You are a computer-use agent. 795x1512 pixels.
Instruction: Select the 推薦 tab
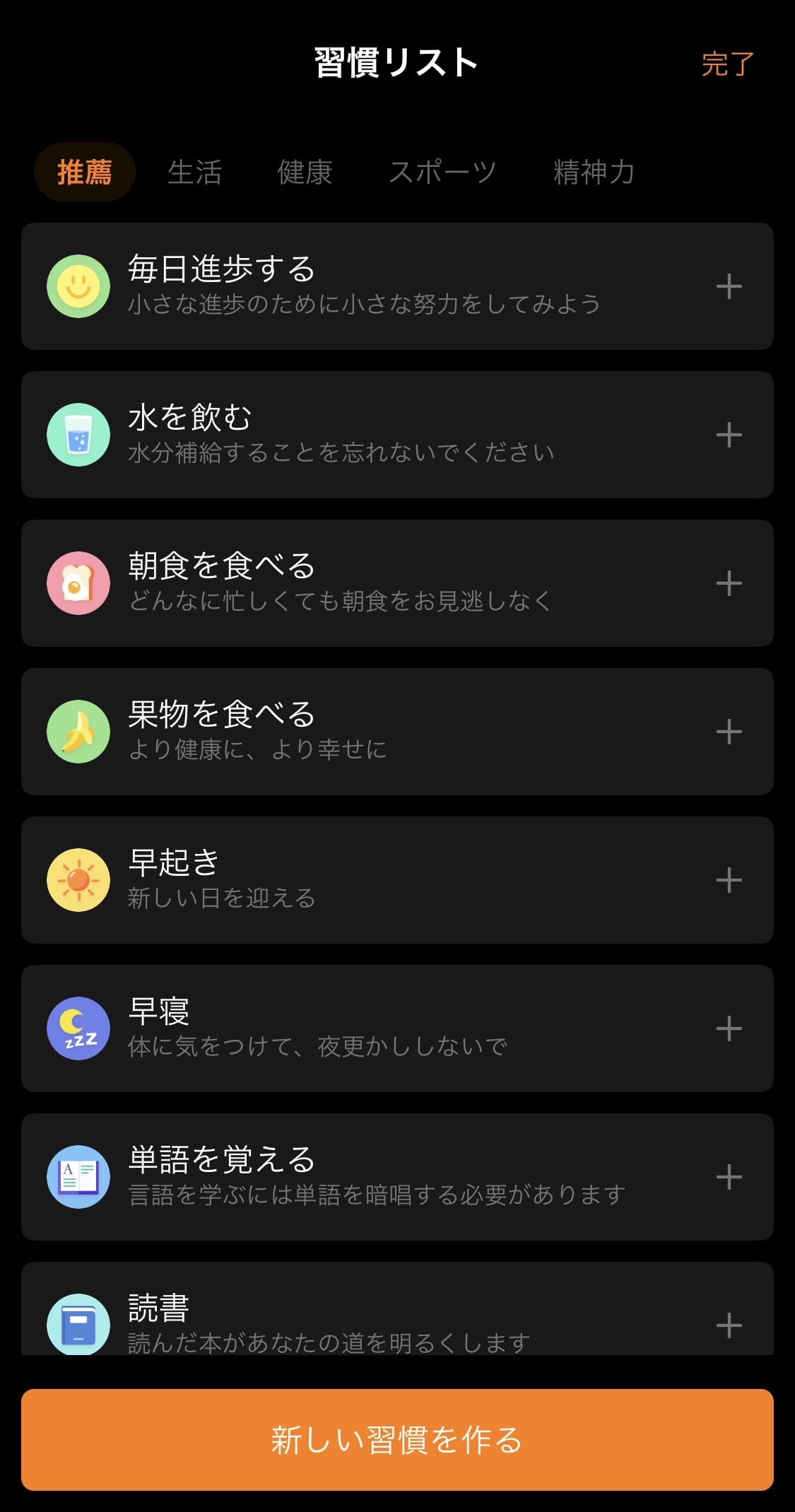pos(83,170)
